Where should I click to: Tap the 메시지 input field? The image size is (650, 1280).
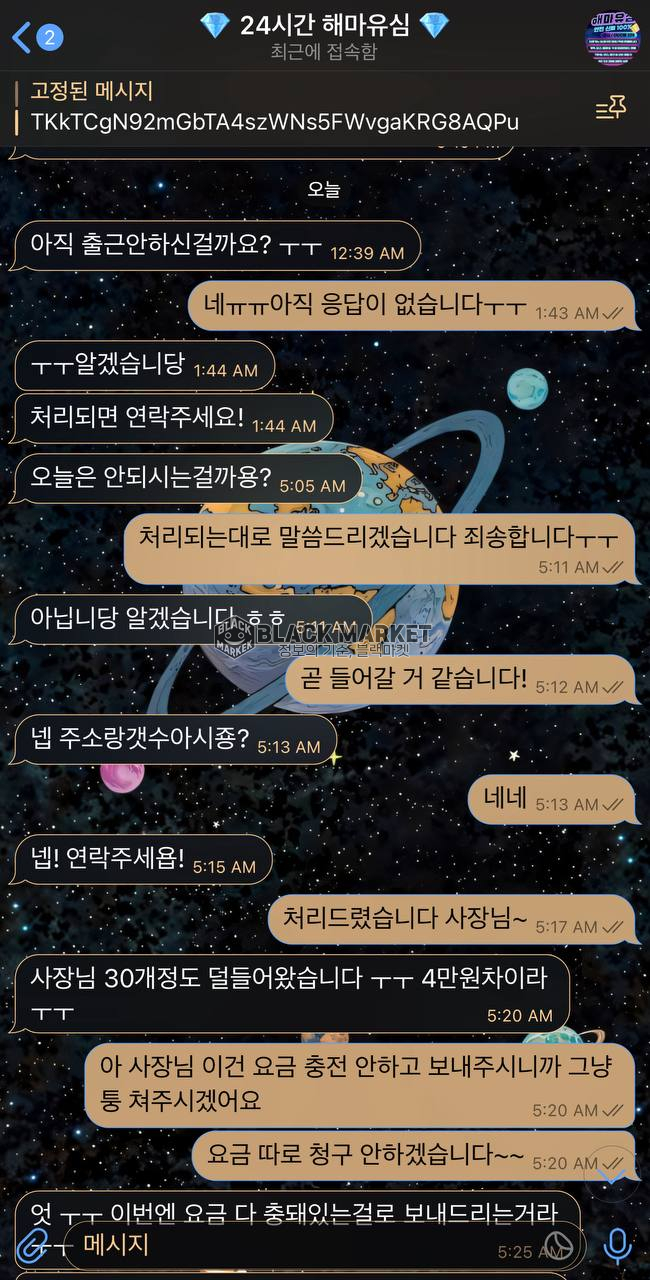300,1245
